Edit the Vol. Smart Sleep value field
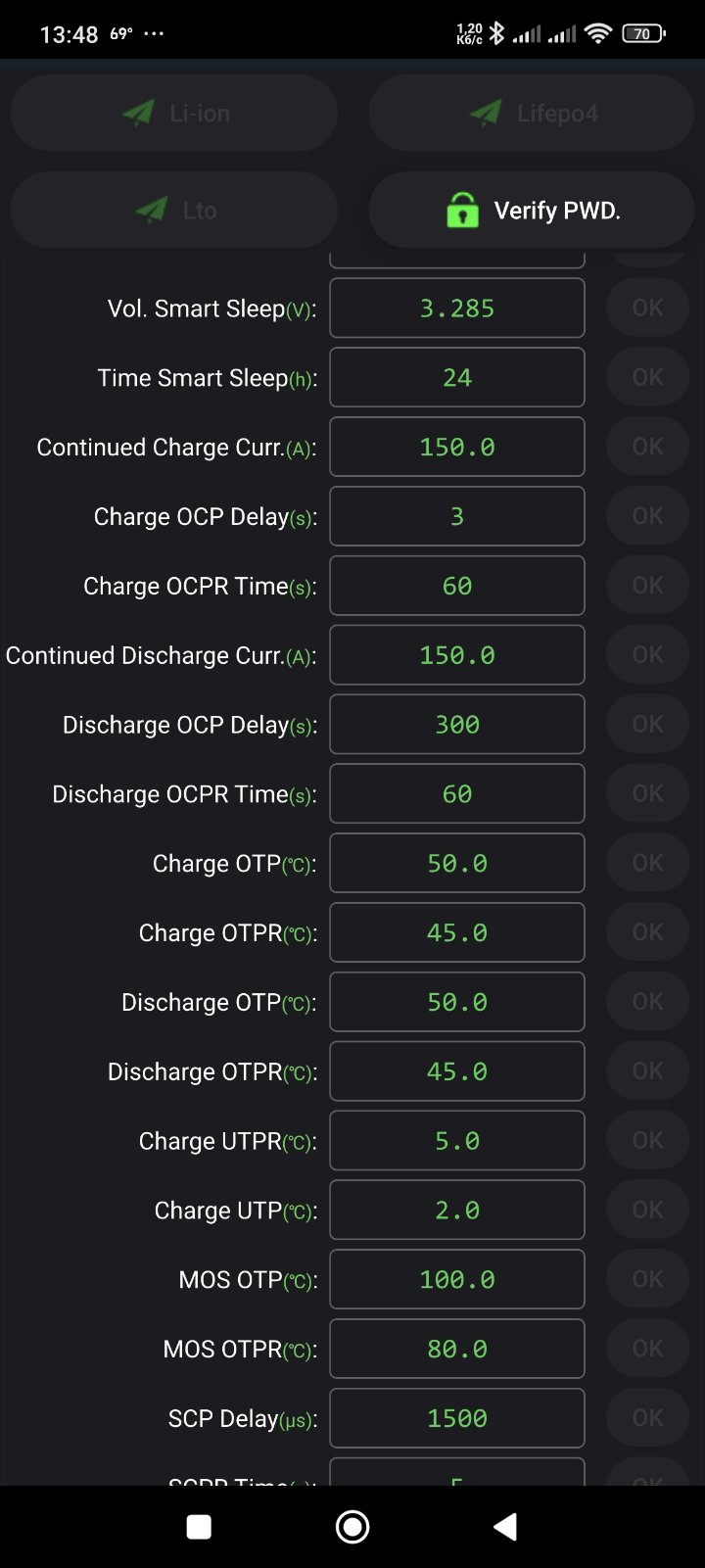Screen dimensions: 705x1568 (457, 309)
